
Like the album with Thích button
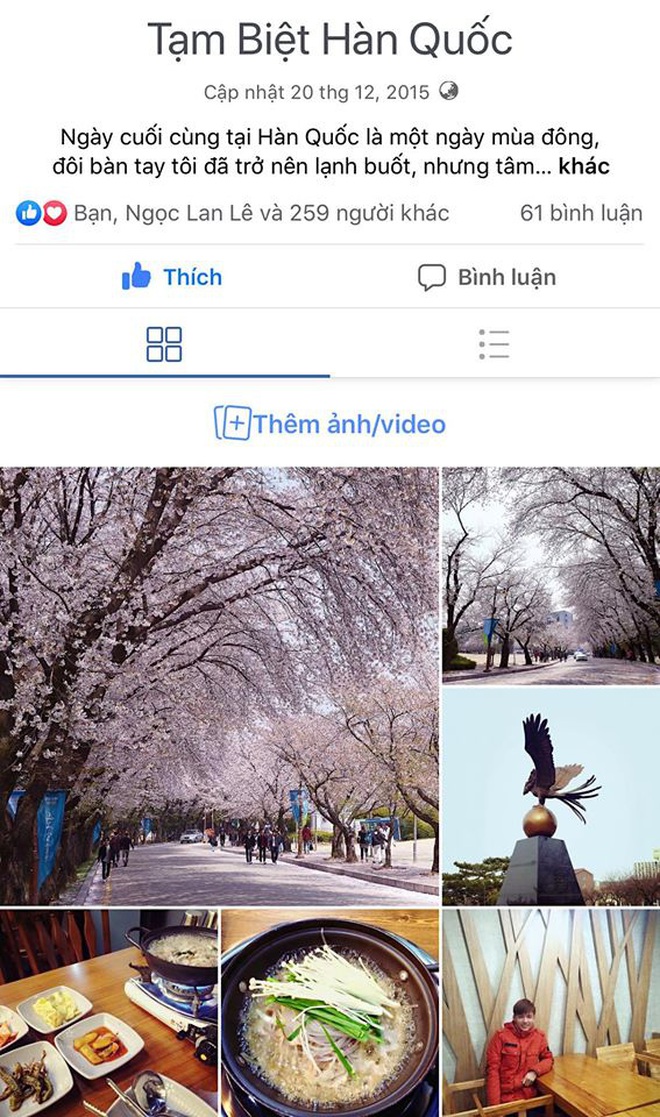171,277
